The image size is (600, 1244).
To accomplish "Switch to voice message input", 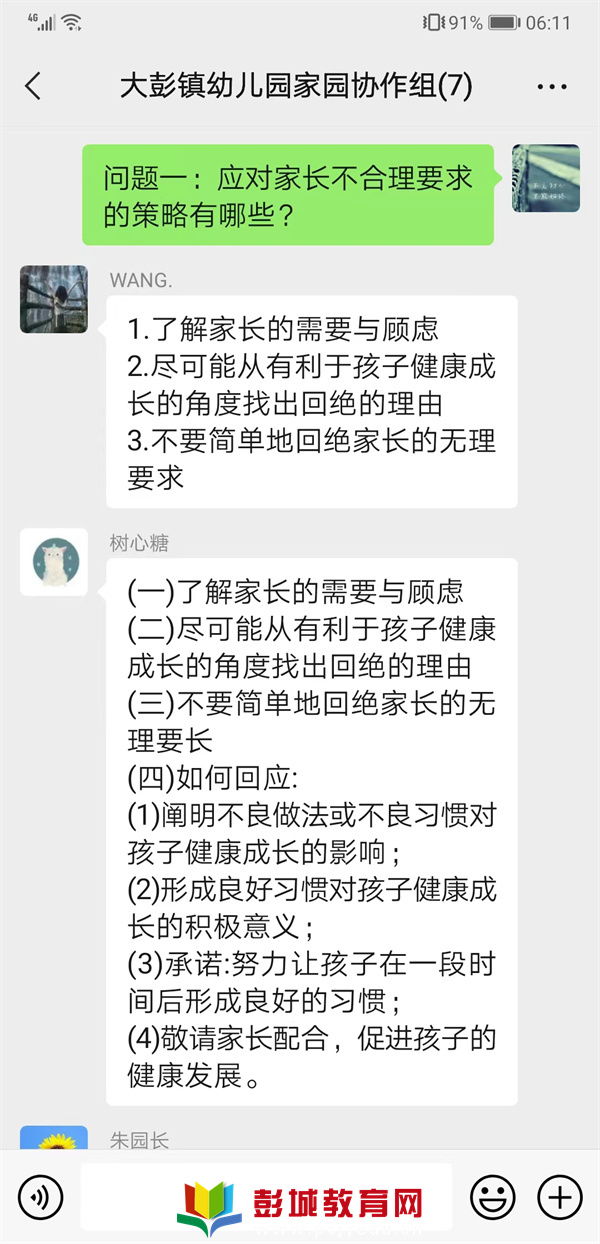I will coord(40,1196).
